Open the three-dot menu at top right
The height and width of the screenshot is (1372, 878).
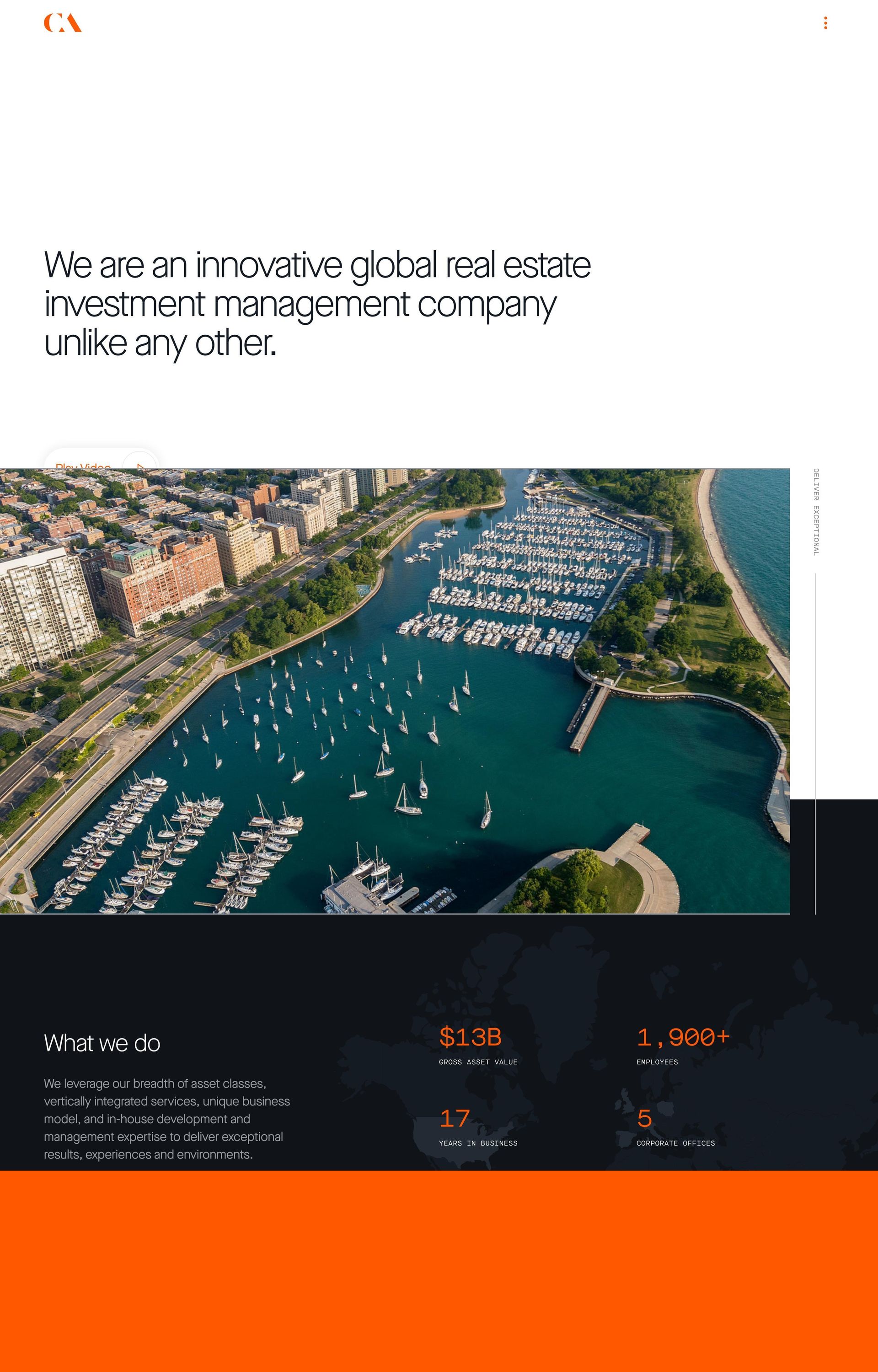[825, 23]
